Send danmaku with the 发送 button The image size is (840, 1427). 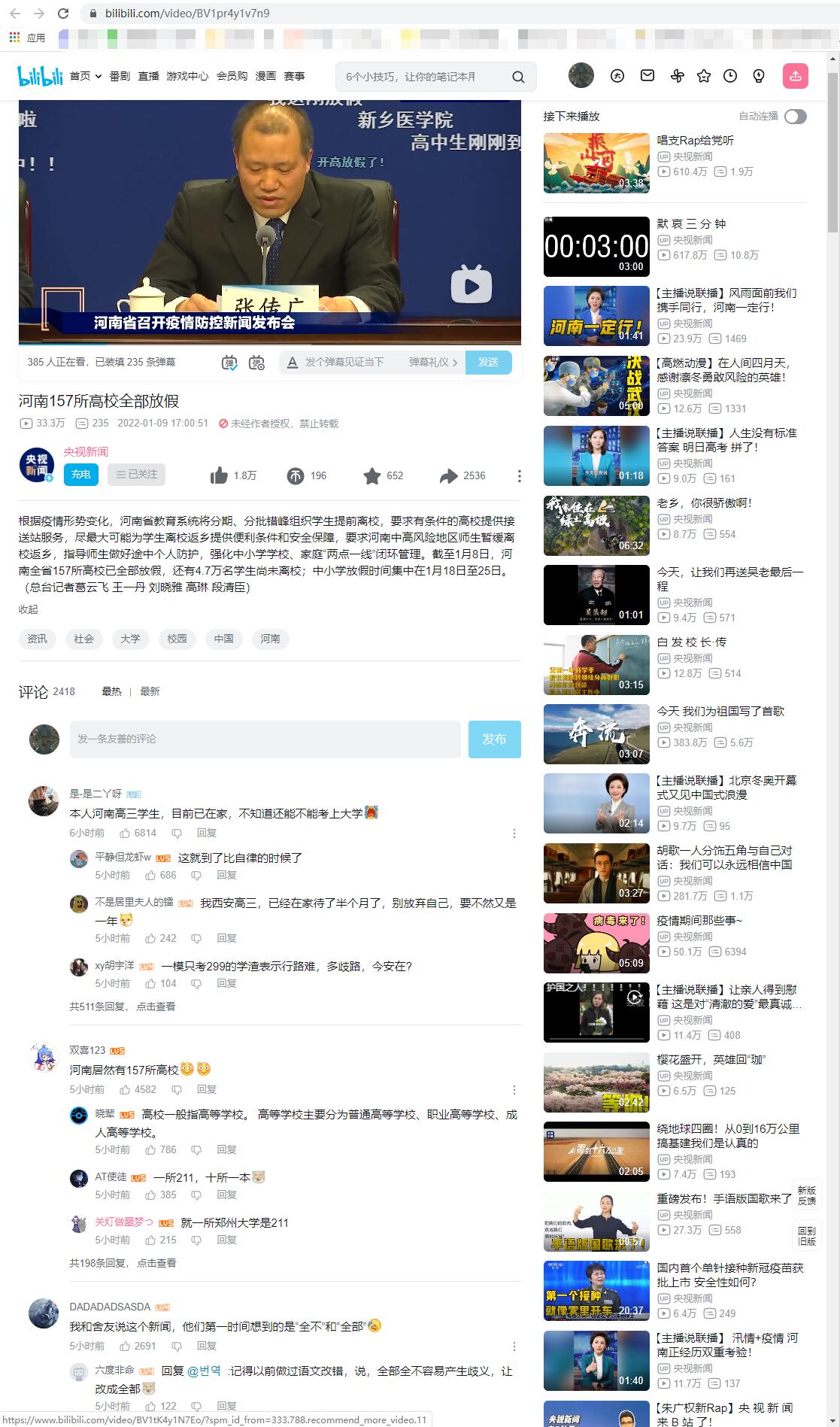pyautogui.click(x=488, y=362)
